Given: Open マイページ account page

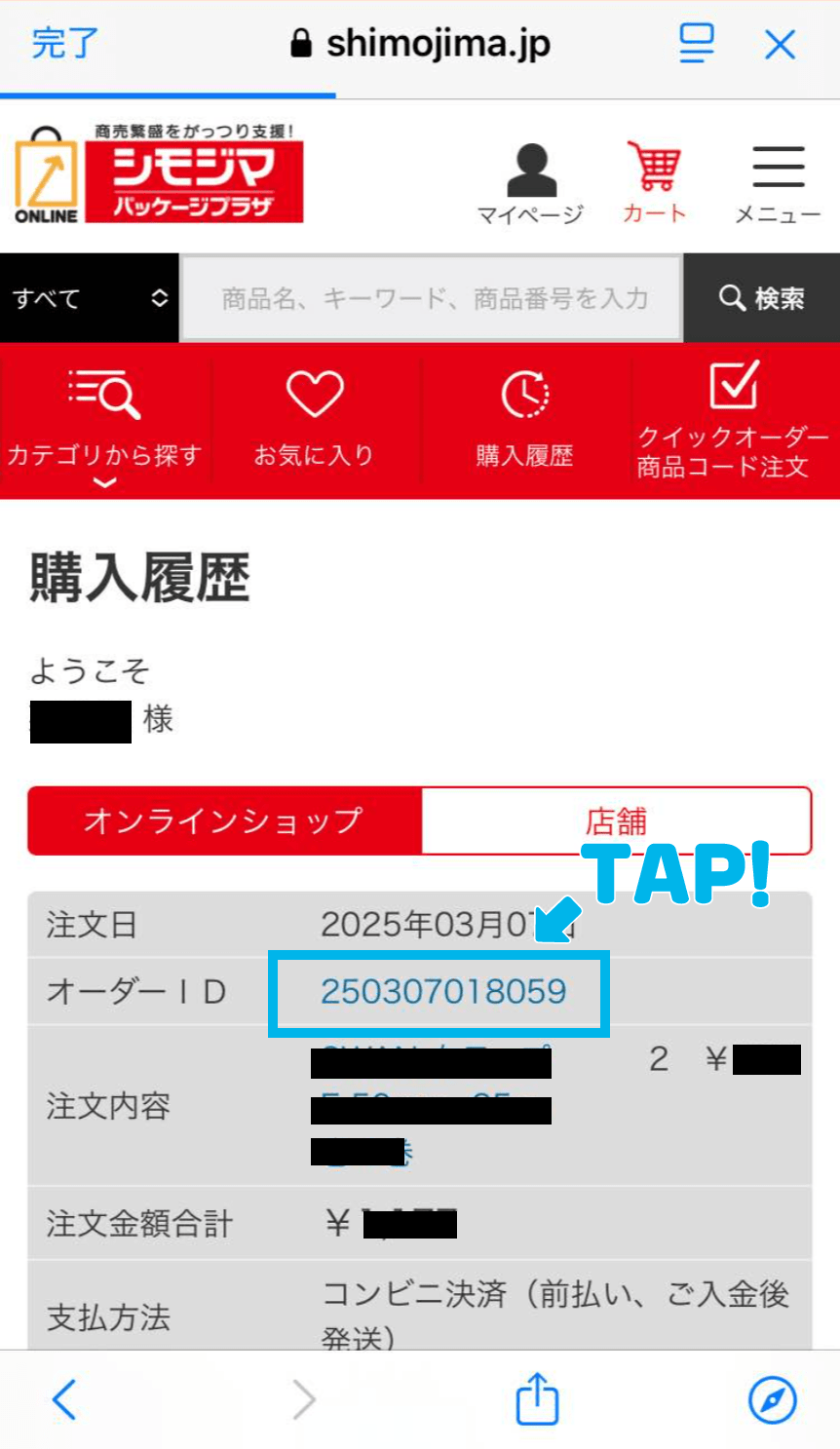Looking at the screenshot, I should click(530, 184).
